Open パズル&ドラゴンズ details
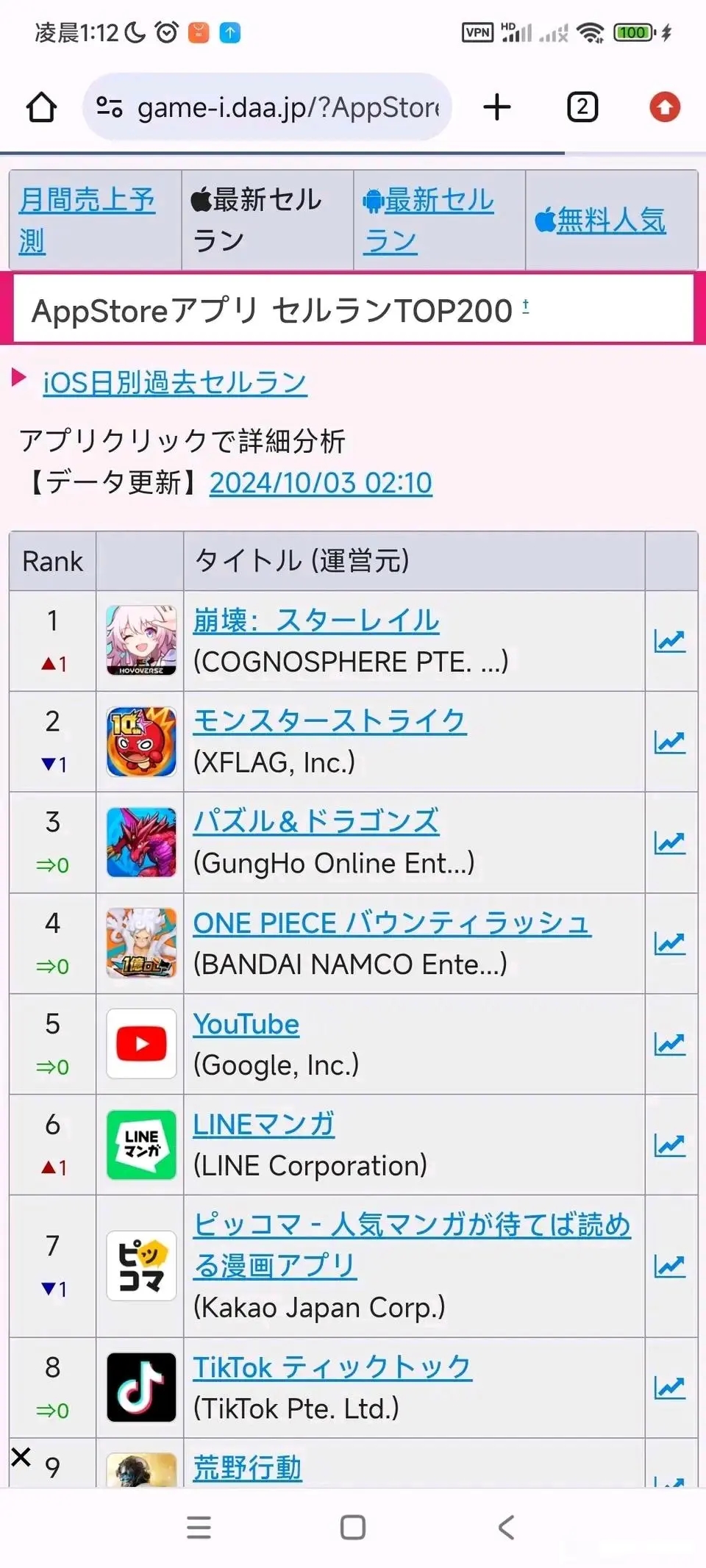 (x=316, y=822)
